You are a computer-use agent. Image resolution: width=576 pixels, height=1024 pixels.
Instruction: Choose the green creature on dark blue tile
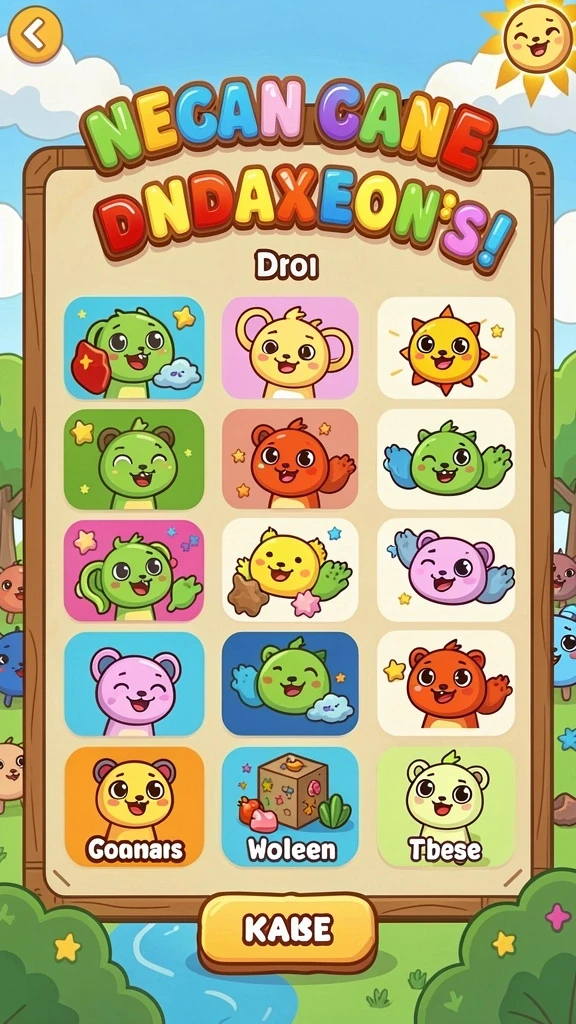coord(290,684)
